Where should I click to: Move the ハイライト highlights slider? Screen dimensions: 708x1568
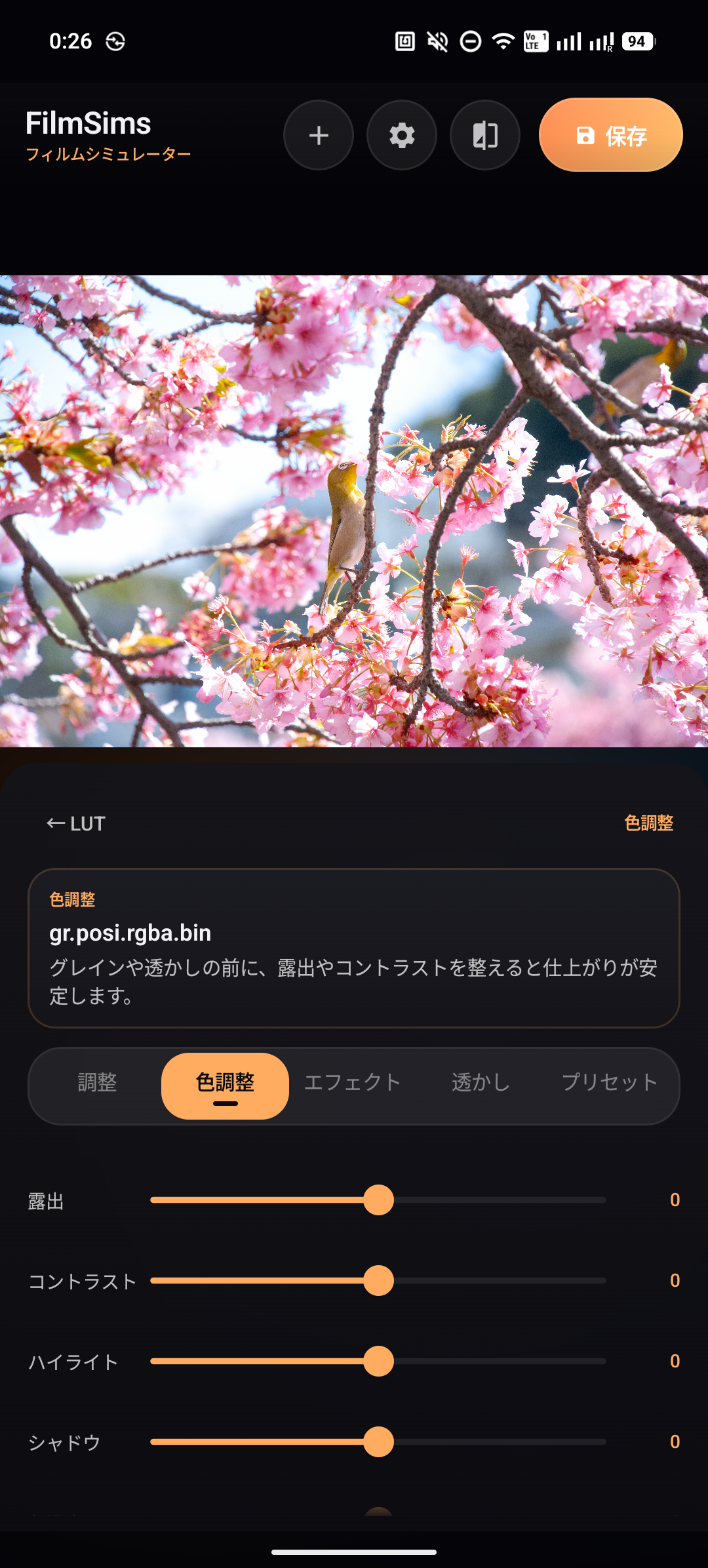tap(379, 1362)
